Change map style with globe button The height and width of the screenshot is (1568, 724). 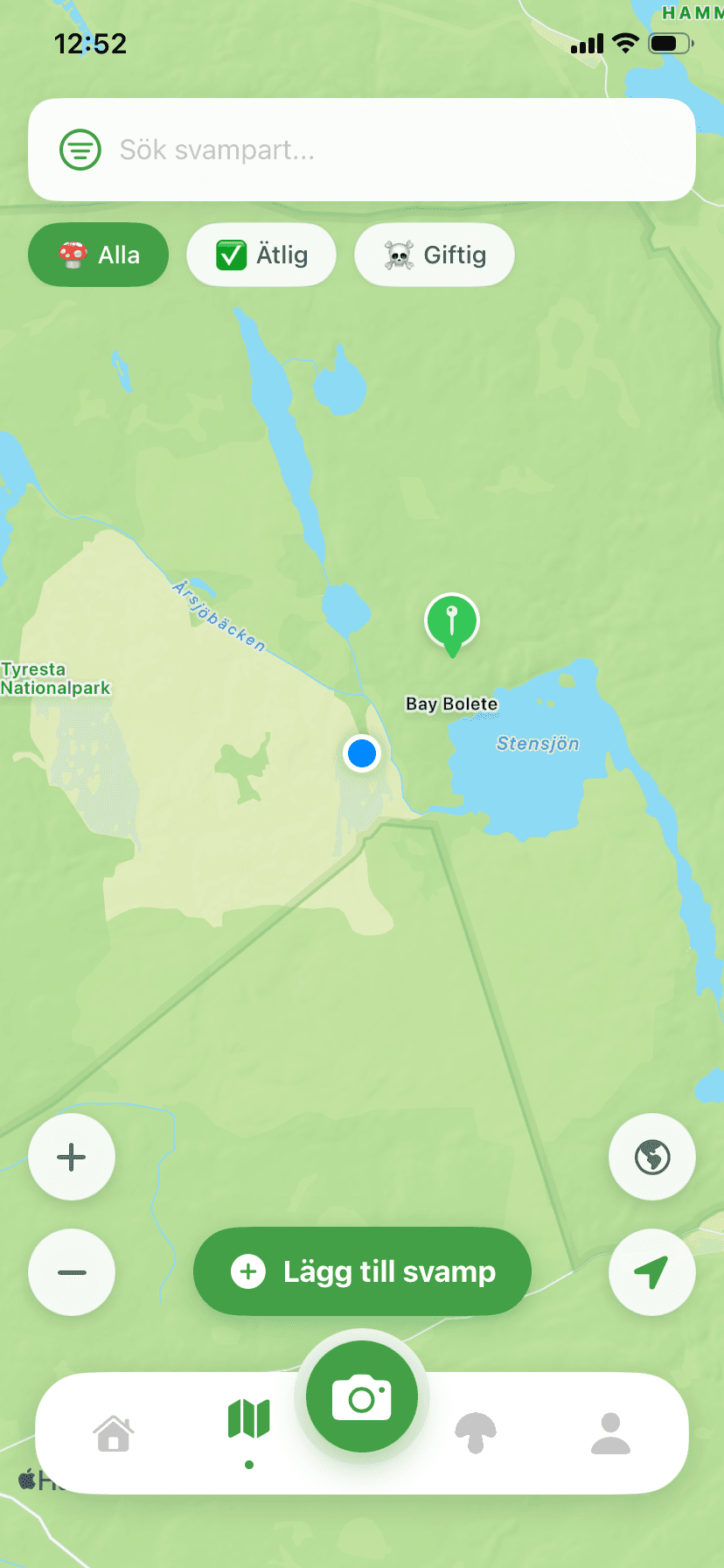click(652, 1157)
